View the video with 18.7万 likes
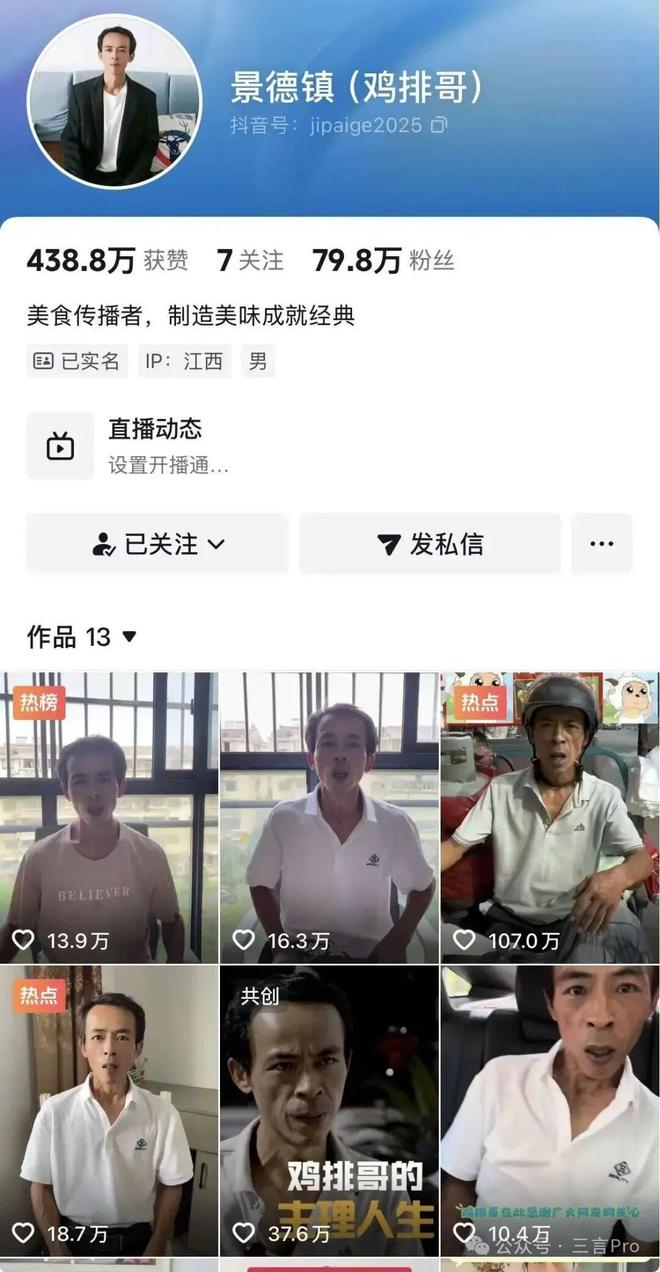Viewport: 660px width, 1272px height. coord(108,1110)
